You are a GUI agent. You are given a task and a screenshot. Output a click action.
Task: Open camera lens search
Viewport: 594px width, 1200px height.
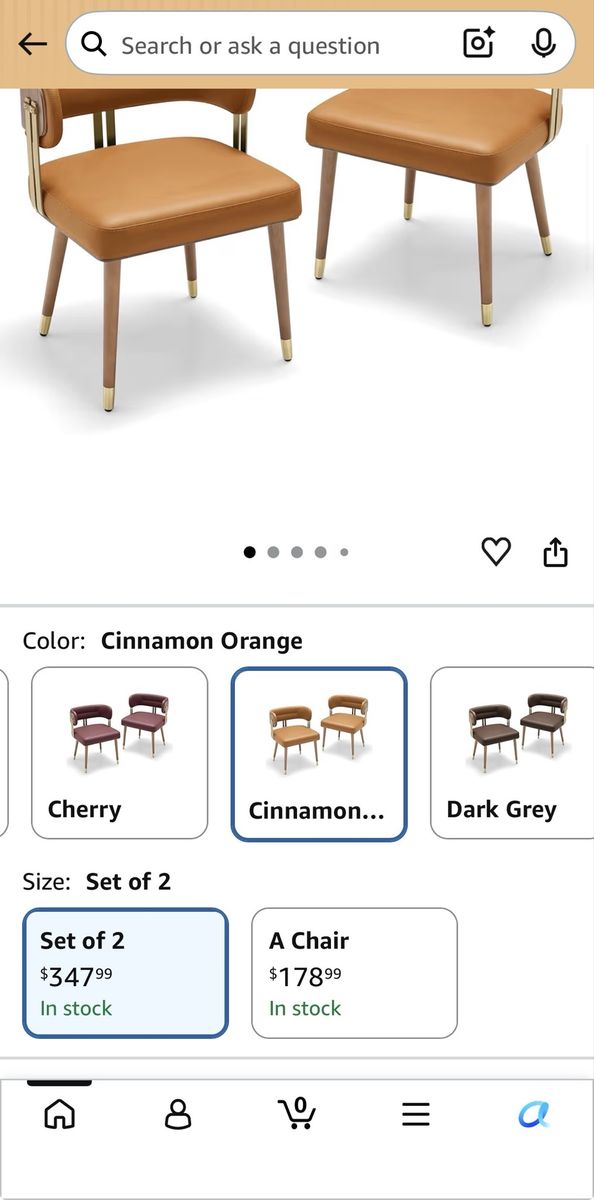[x=479, y=43]
